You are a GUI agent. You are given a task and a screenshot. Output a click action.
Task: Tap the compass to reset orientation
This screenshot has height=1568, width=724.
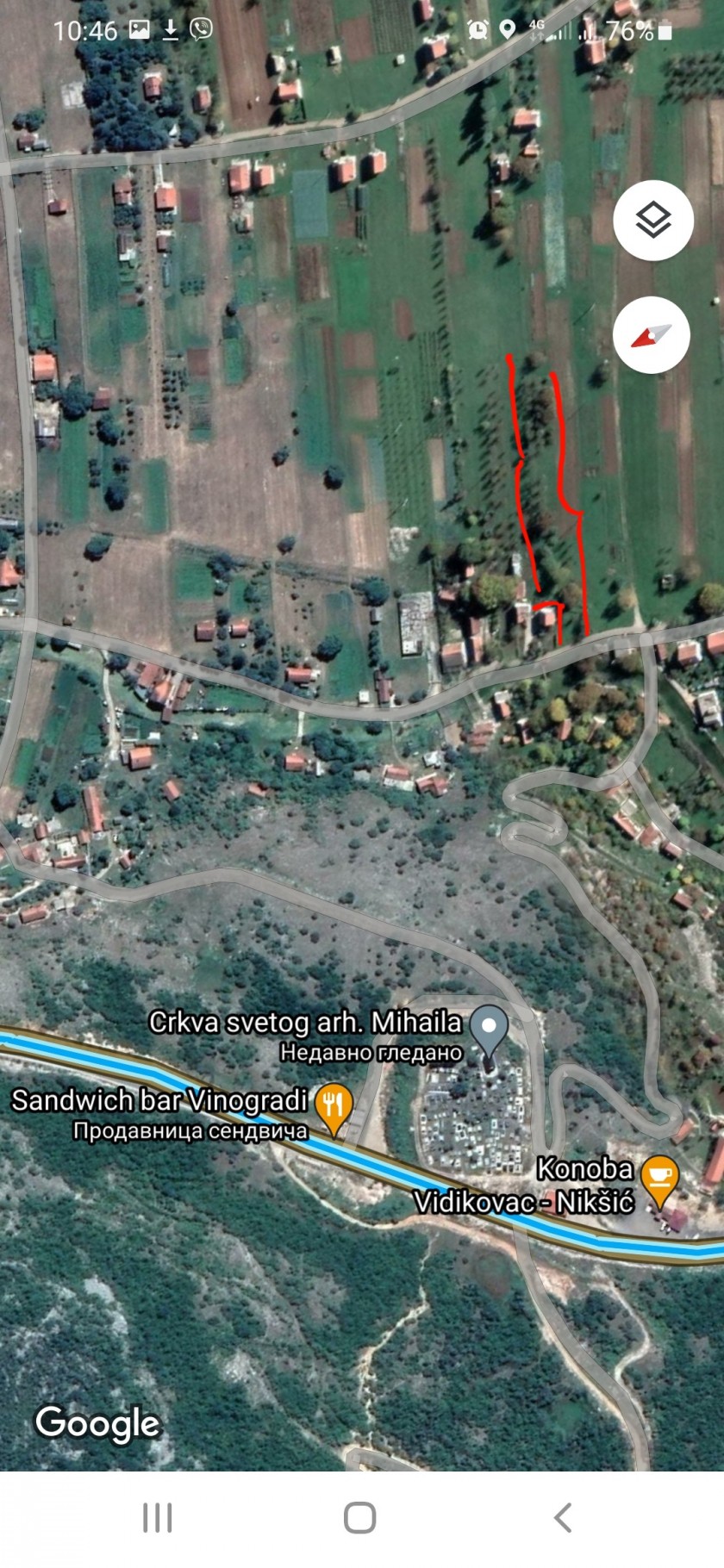coord(652,335)
